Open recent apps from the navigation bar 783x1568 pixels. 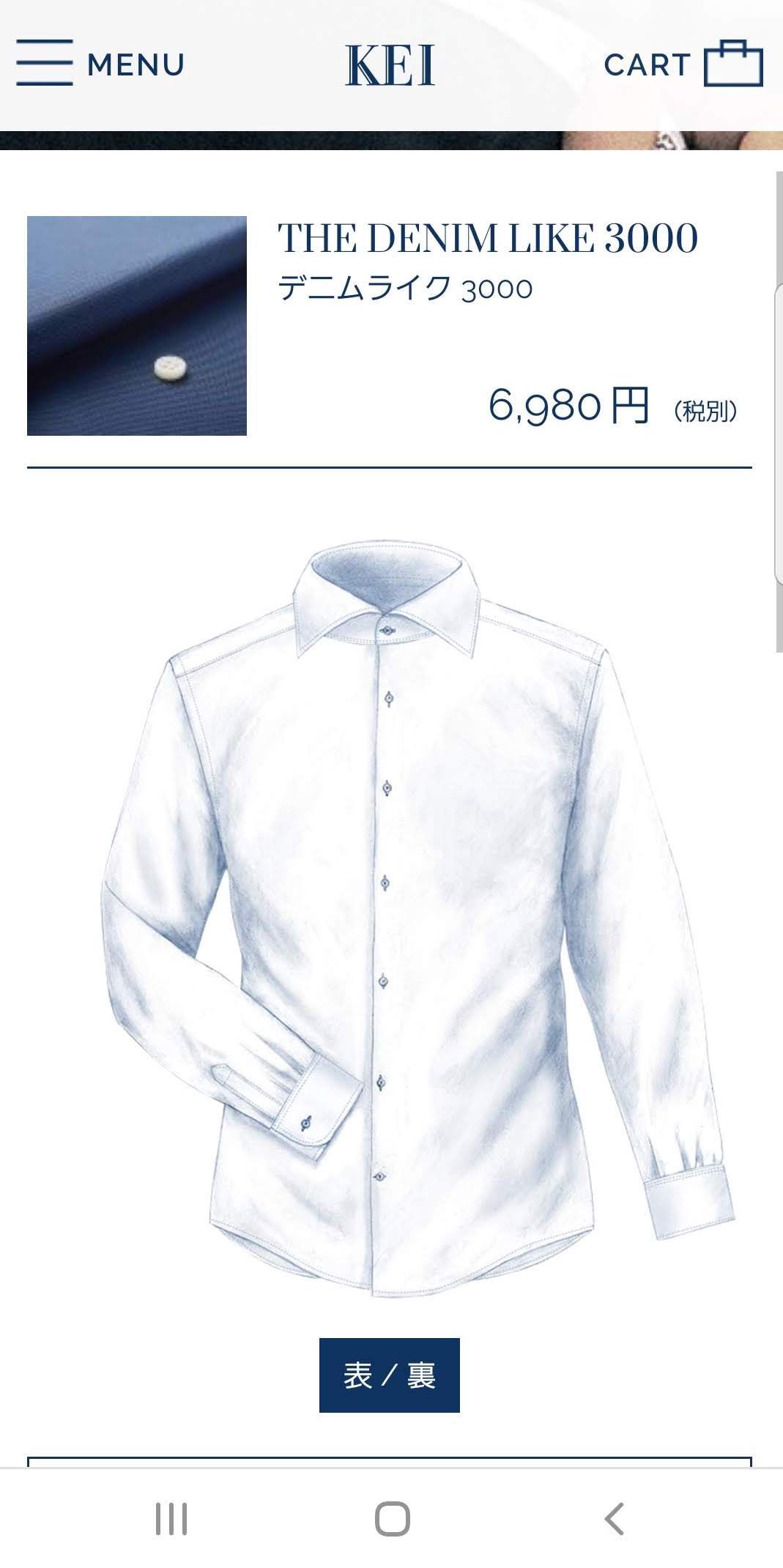[171, 1518]
